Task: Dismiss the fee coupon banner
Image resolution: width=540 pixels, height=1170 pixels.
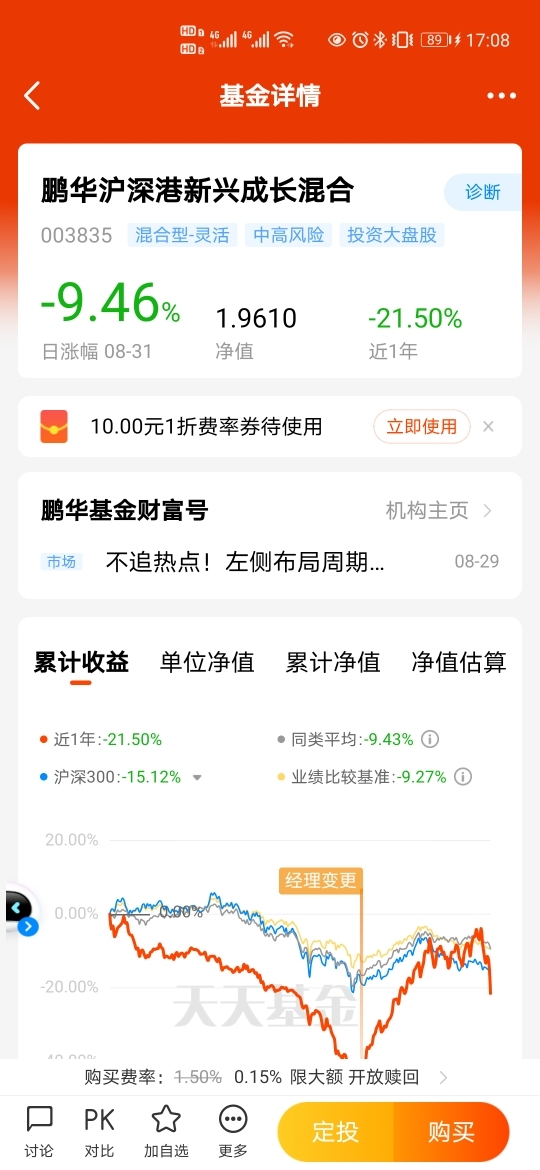Action: pyautogui.click(x=489, y=427)
